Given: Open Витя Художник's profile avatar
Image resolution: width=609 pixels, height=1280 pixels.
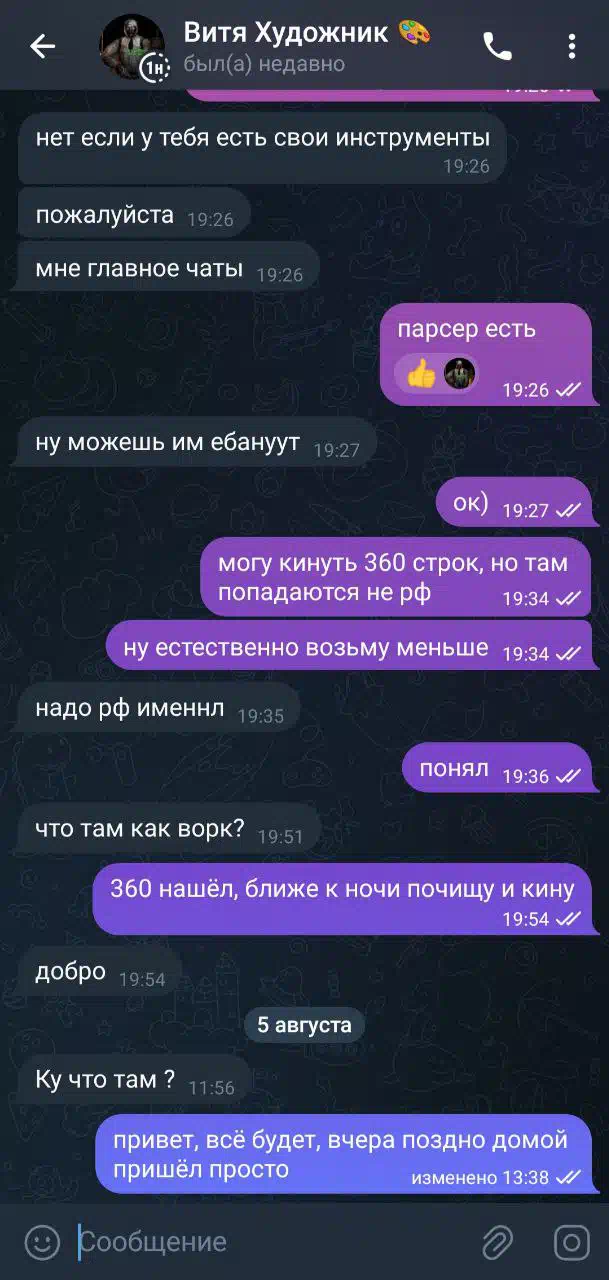Looking at the screenshot, I should click(133, 46).
